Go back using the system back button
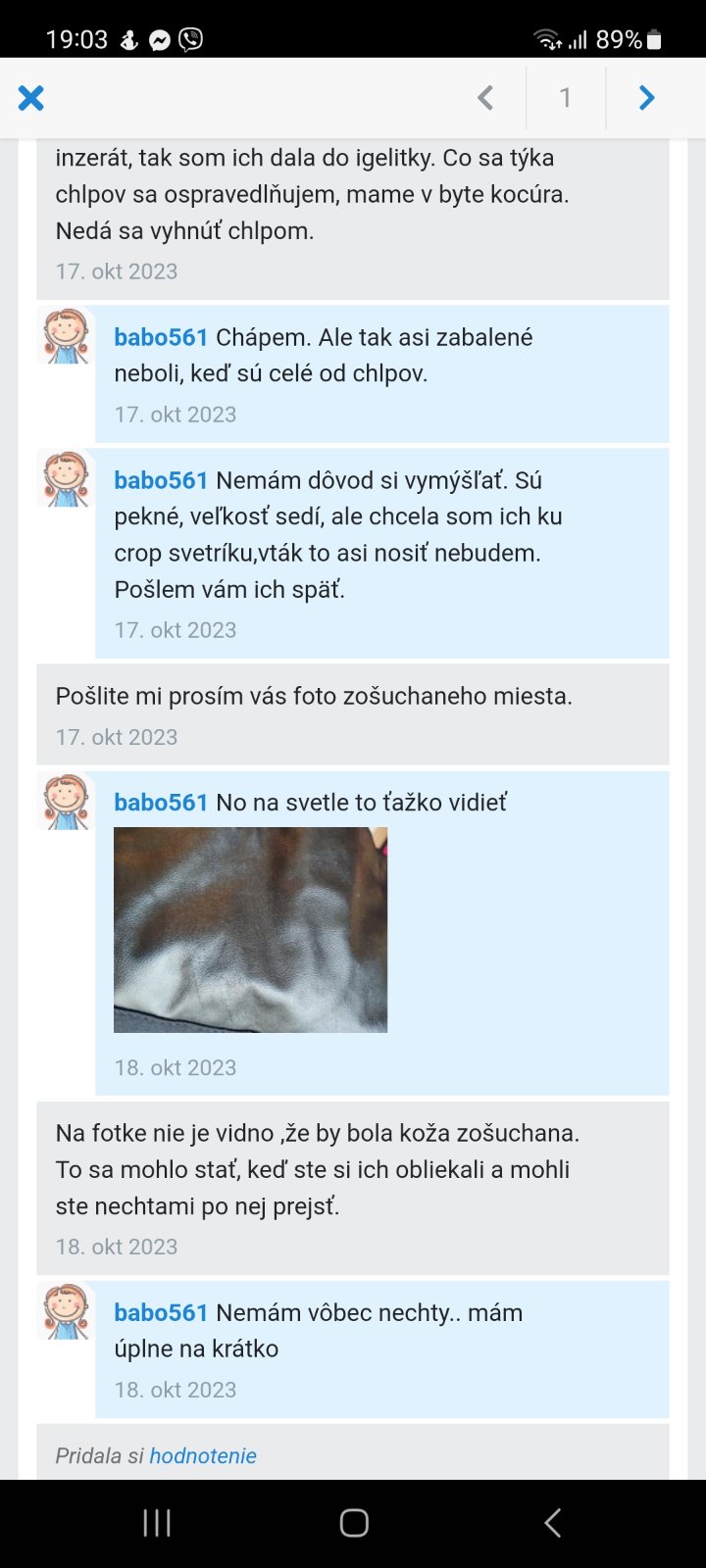The image size is (706, 1568). (x=552, y=1522)
